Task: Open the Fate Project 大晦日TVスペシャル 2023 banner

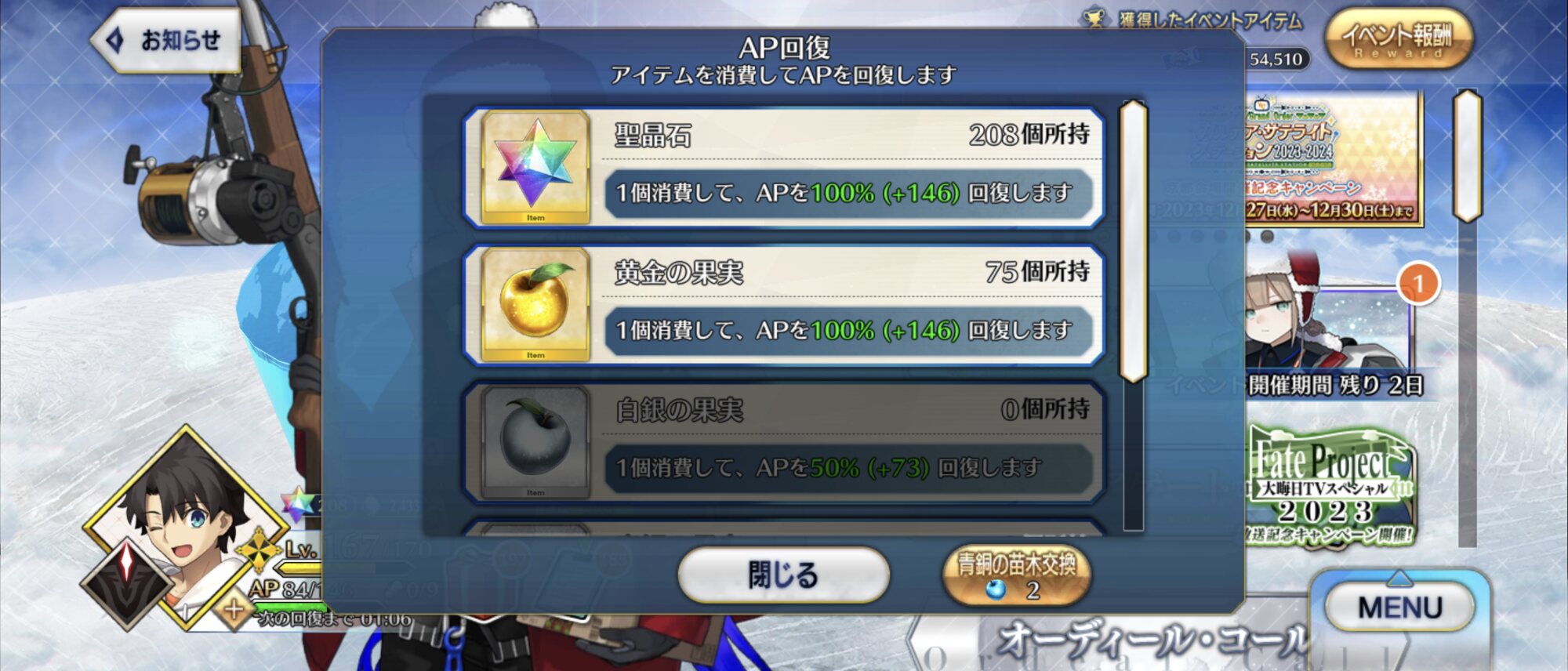Action: pos(1330,486)
